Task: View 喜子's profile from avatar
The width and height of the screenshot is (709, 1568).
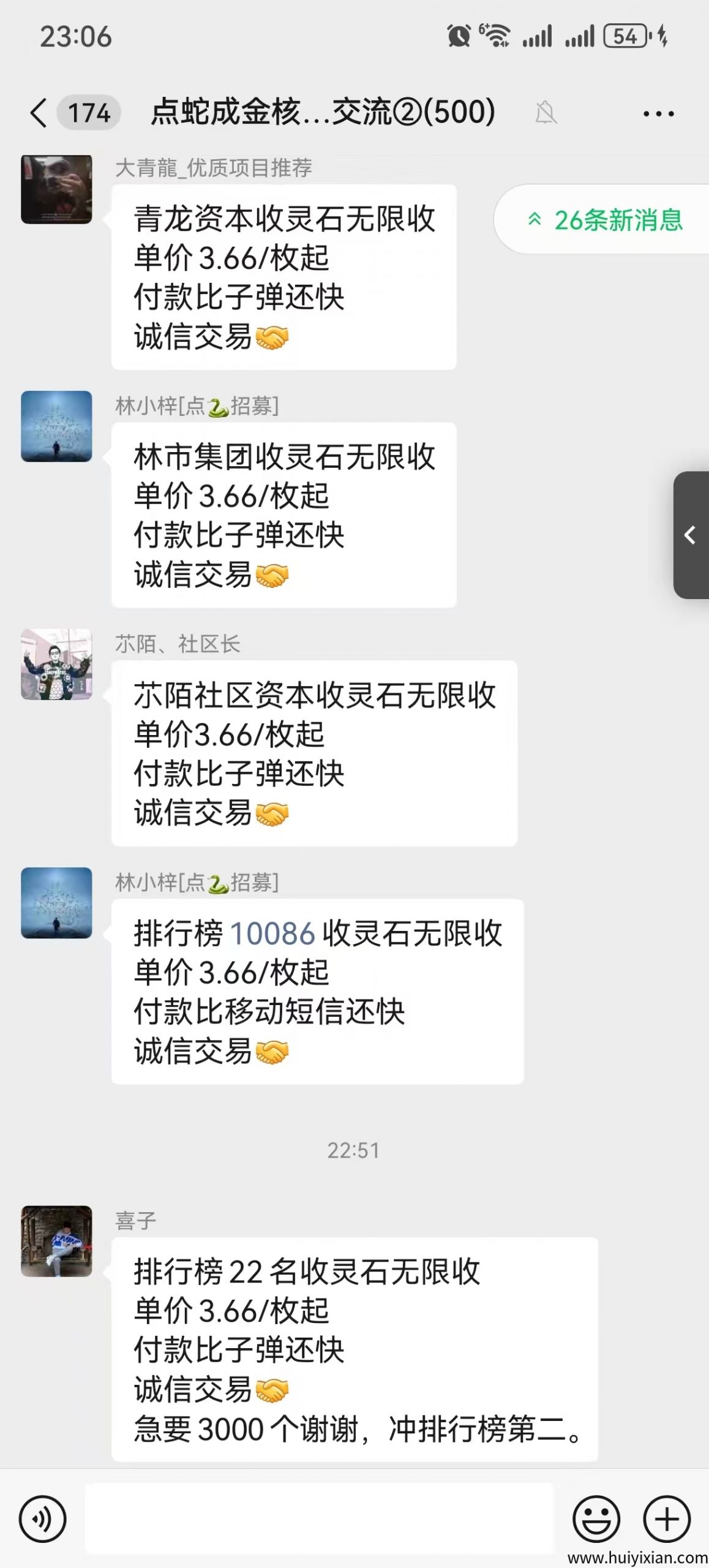Action: [x=56, y=1242]
